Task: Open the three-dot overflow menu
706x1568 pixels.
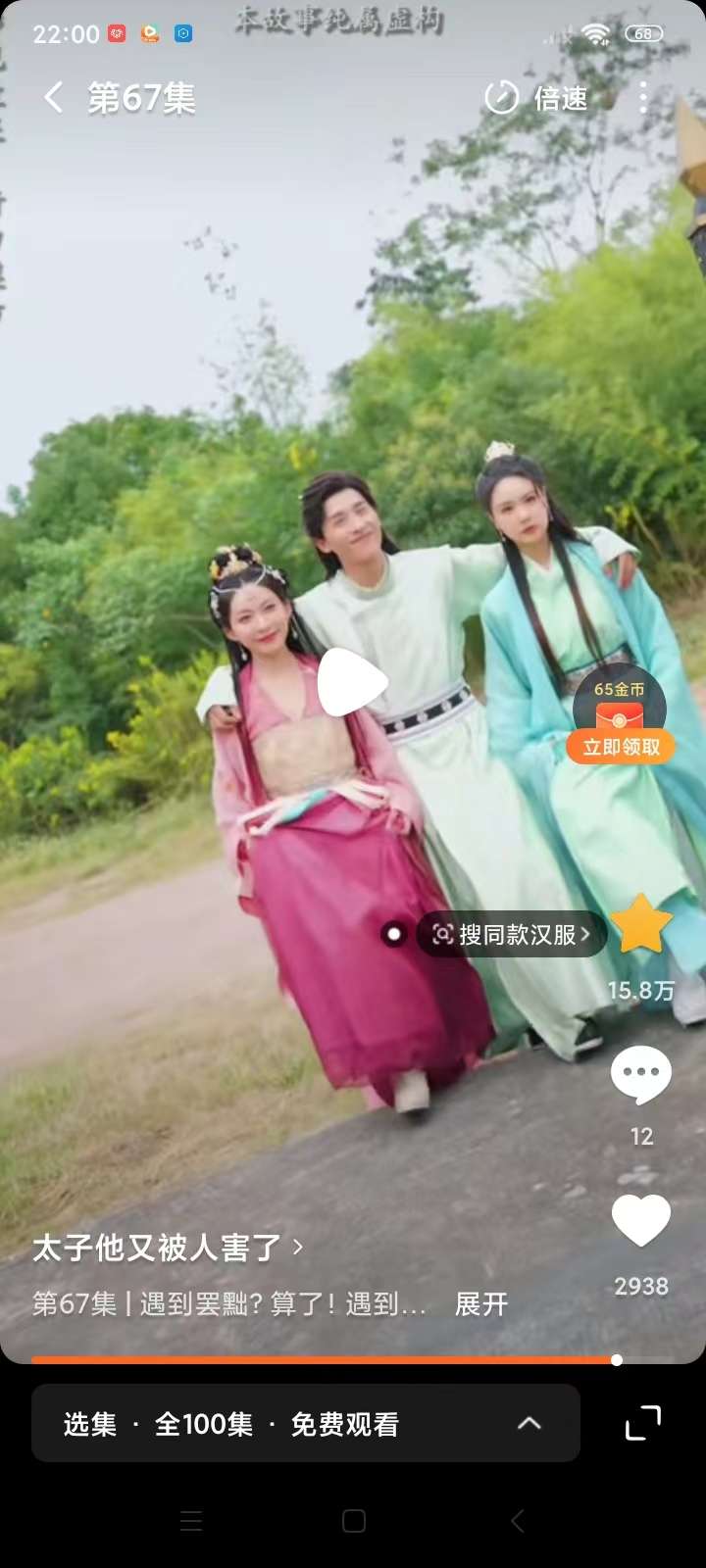Action: [x=643, y=98]
